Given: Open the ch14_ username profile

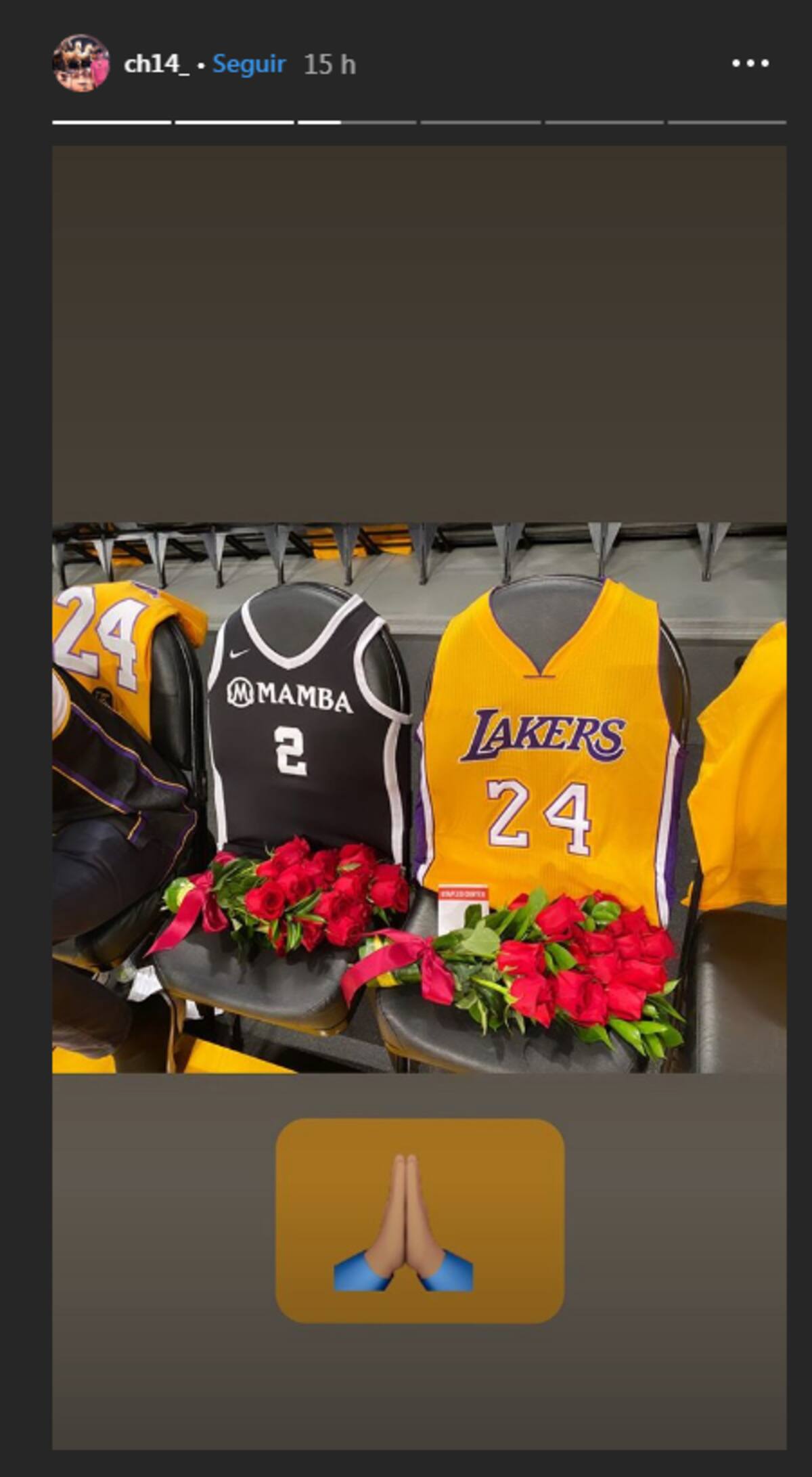Looking at the screenshot, I should click(x=156, y=64).
